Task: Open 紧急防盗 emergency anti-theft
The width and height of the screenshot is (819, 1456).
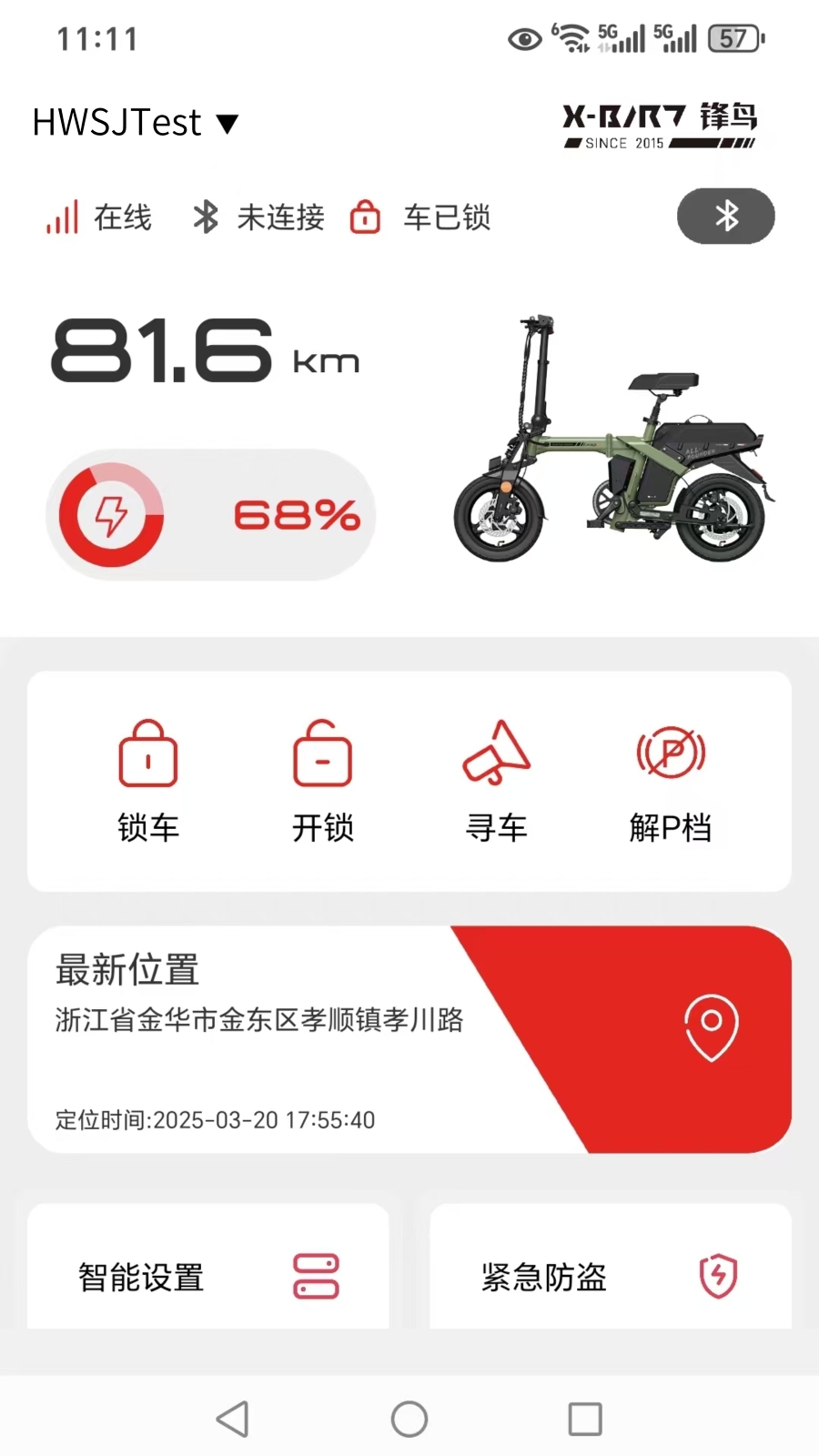Action: pos(610,1274)
